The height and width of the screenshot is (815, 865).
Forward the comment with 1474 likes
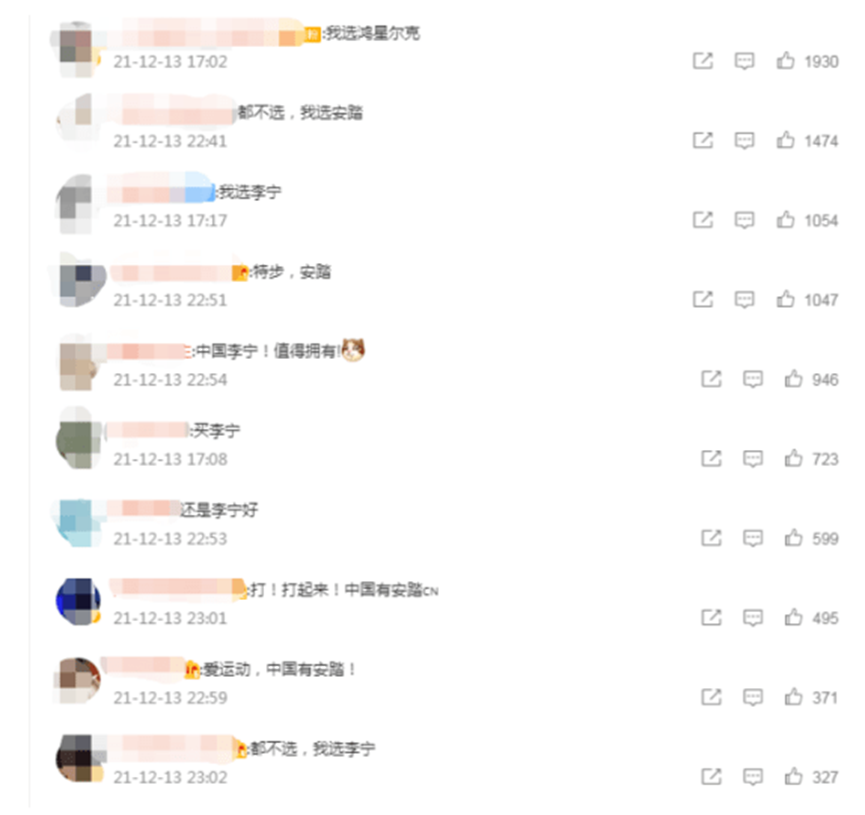703,141
